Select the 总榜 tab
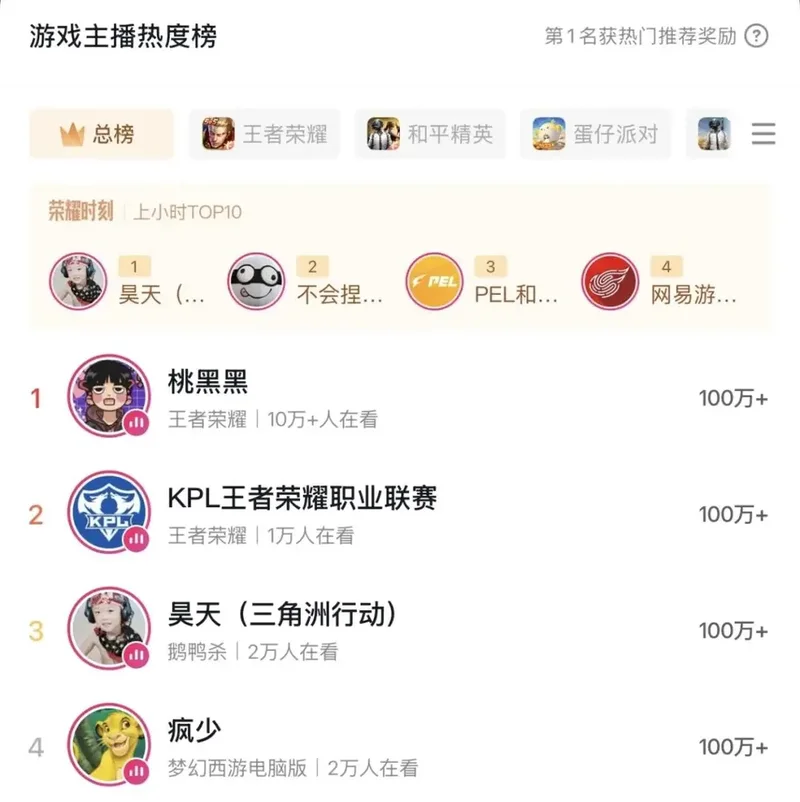800x802 pixels. click(101, 134)
